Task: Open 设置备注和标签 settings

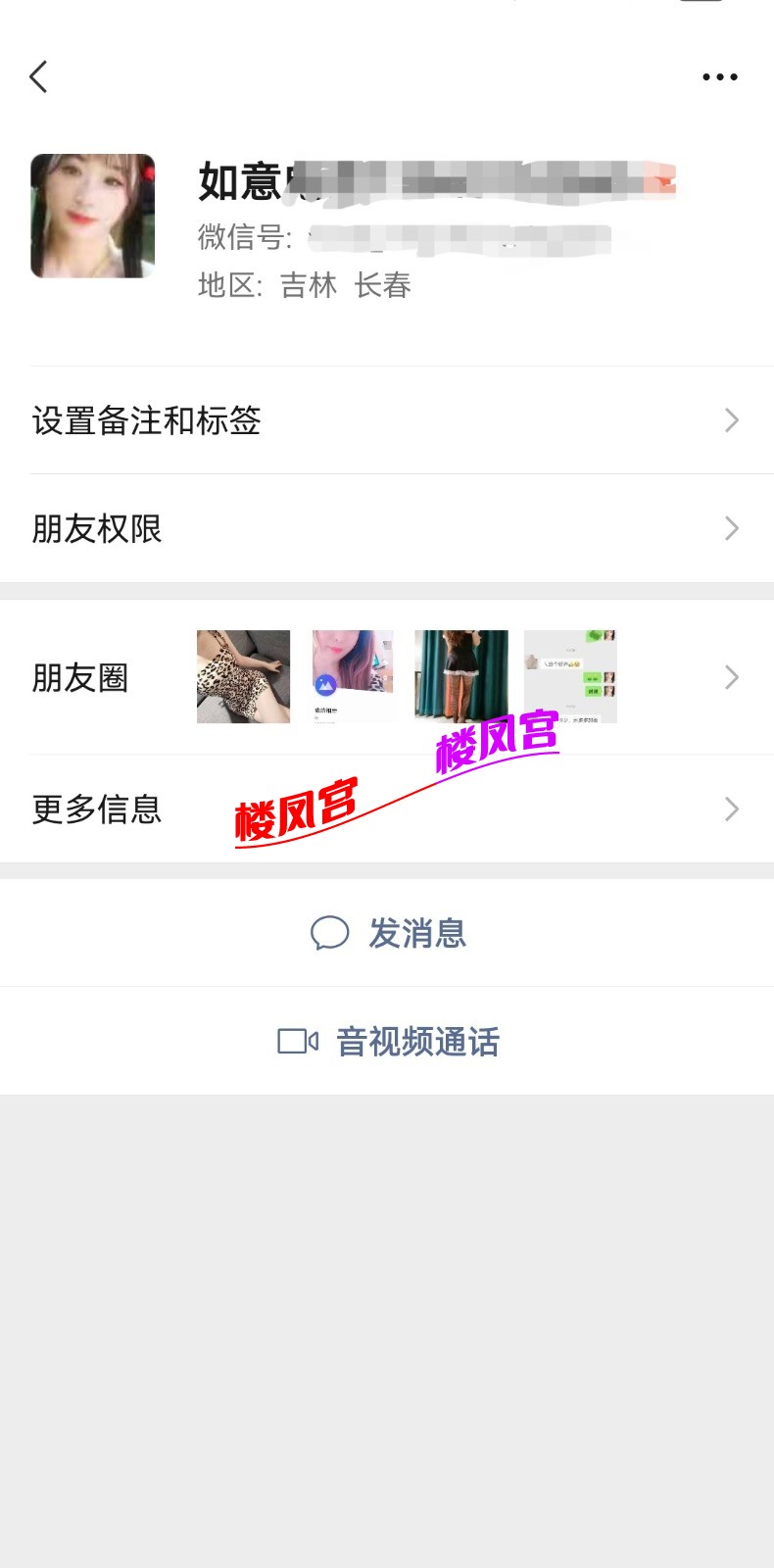Action: (145, 420)
